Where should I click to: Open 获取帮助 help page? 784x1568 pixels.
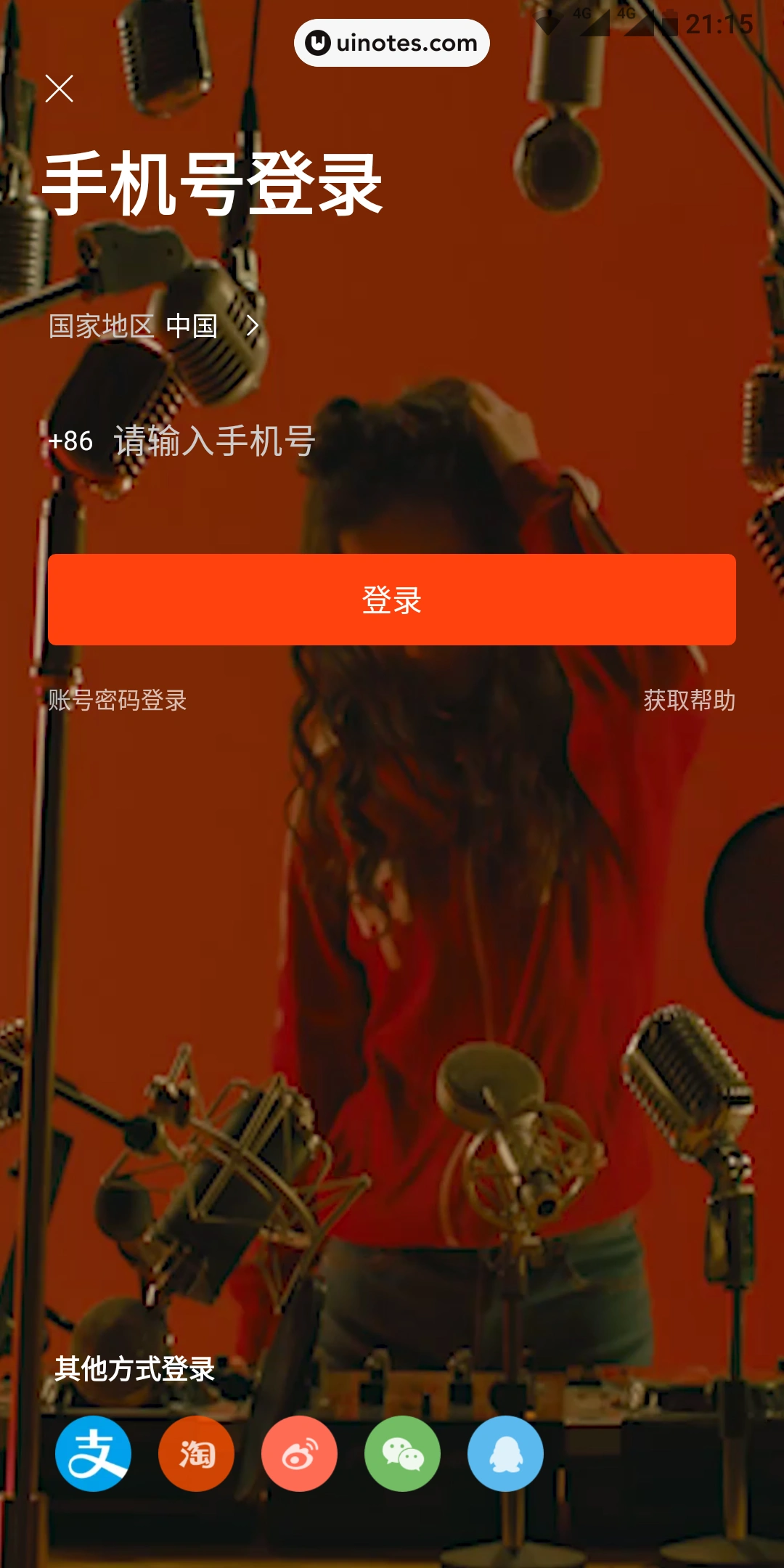point(688,702)
